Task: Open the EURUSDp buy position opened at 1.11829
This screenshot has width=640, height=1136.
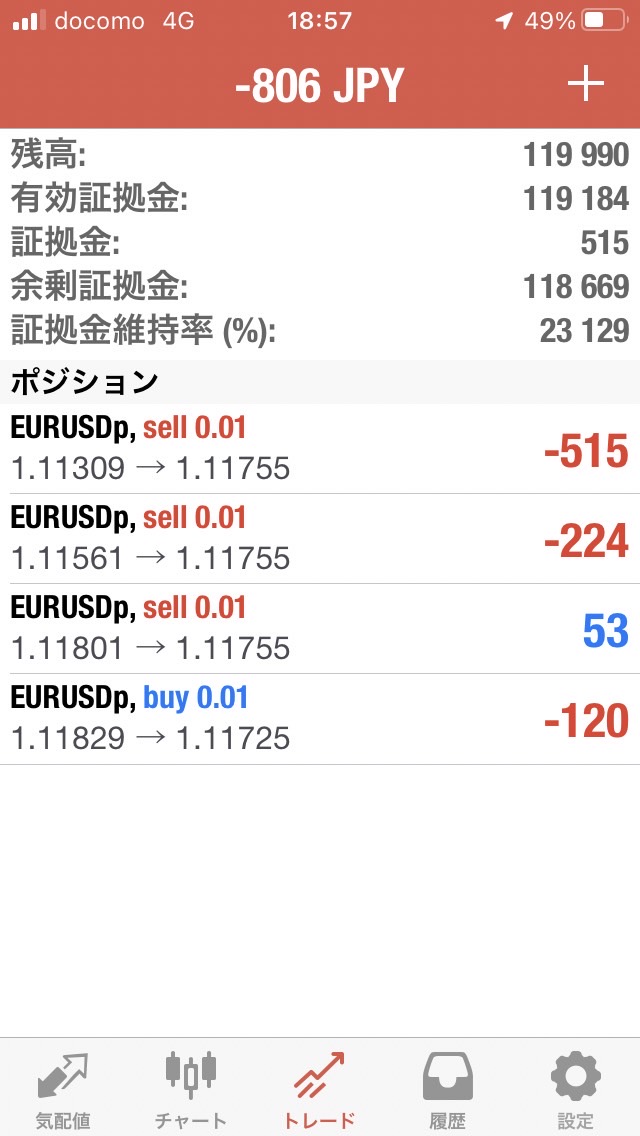Action: (320, 719)
